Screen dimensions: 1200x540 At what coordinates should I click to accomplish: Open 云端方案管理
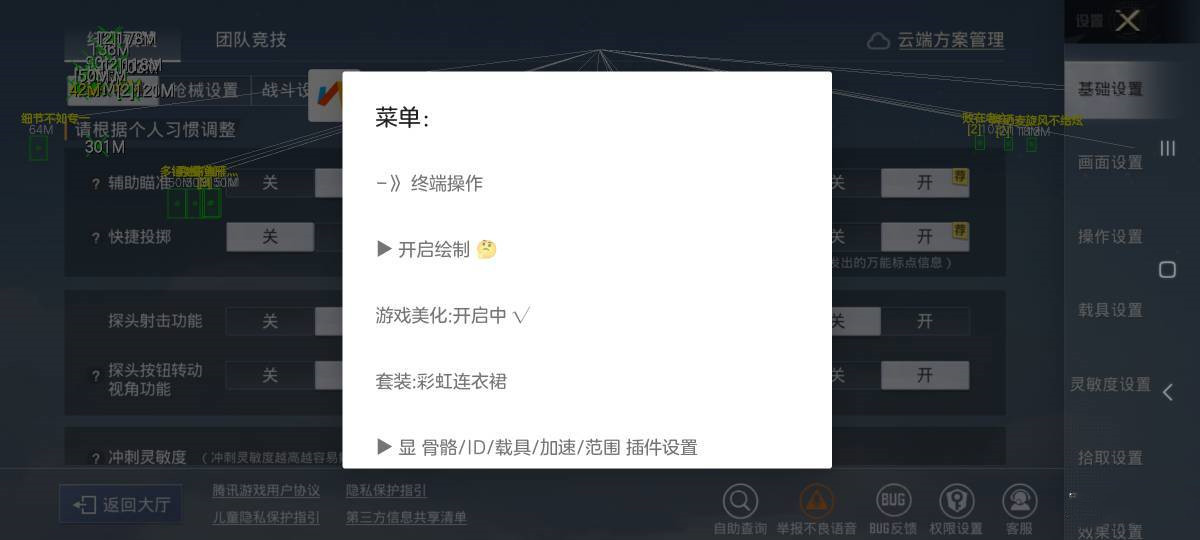936,41
